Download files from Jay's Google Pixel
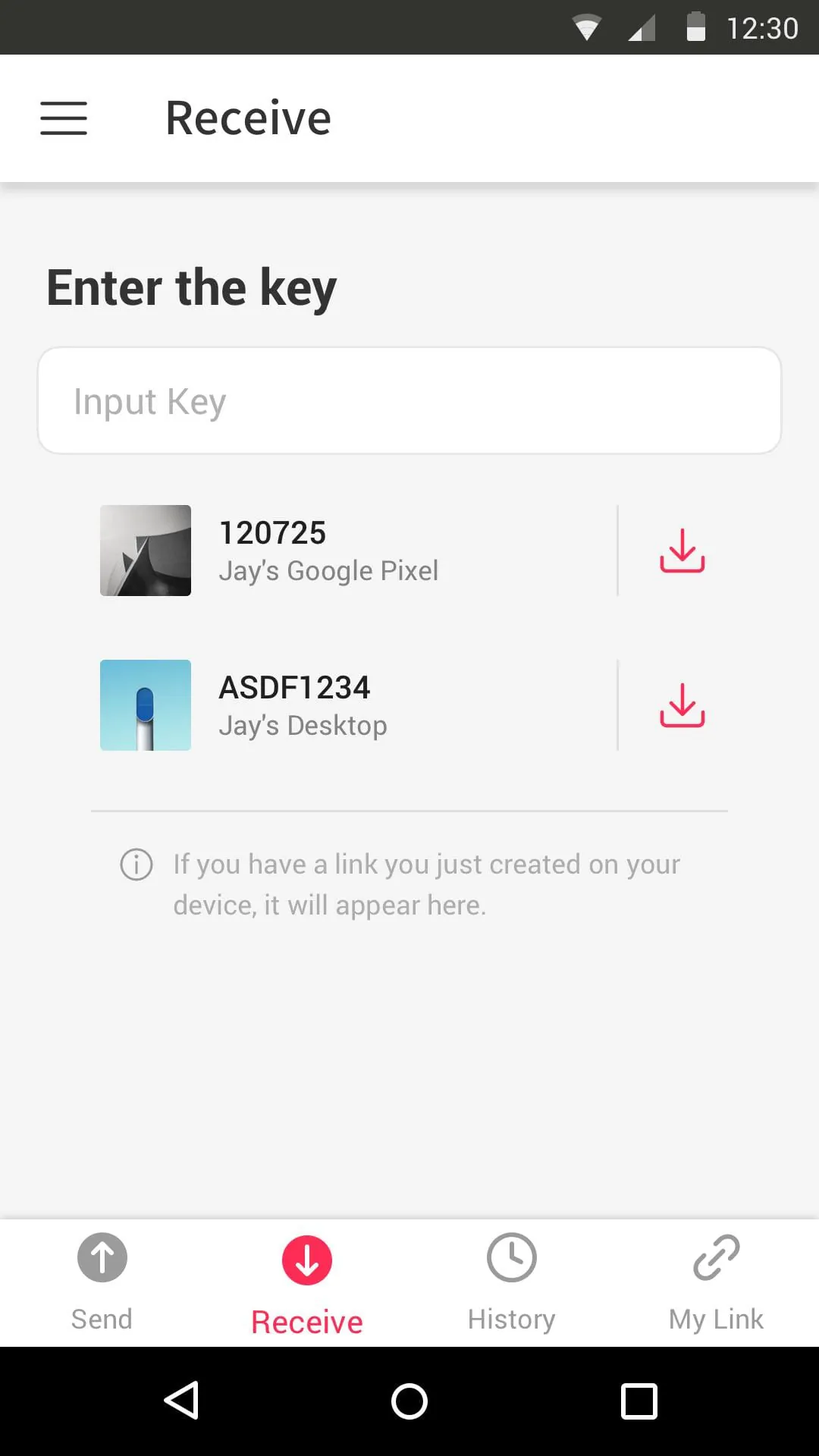The width and height of the screenshot is (819, 1456). point(681,551)
